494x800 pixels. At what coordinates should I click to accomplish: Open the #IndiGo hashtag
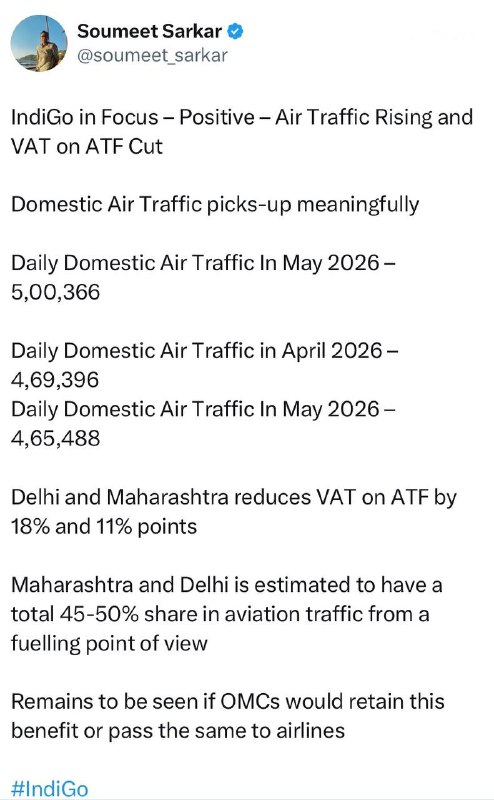50,789
